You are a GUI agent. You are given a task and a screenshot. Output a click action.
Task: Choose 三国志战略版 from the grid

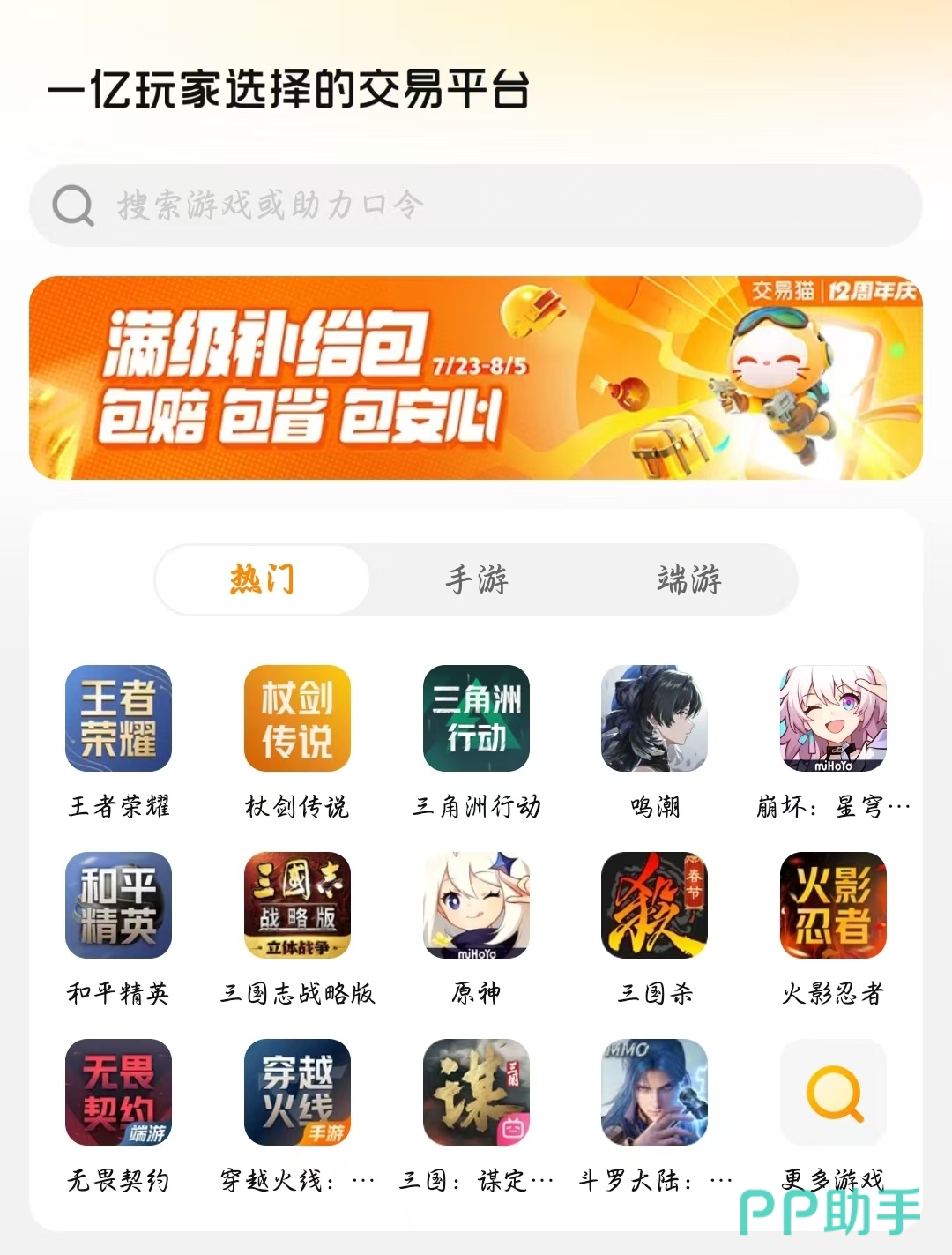(x=297, y=906)
